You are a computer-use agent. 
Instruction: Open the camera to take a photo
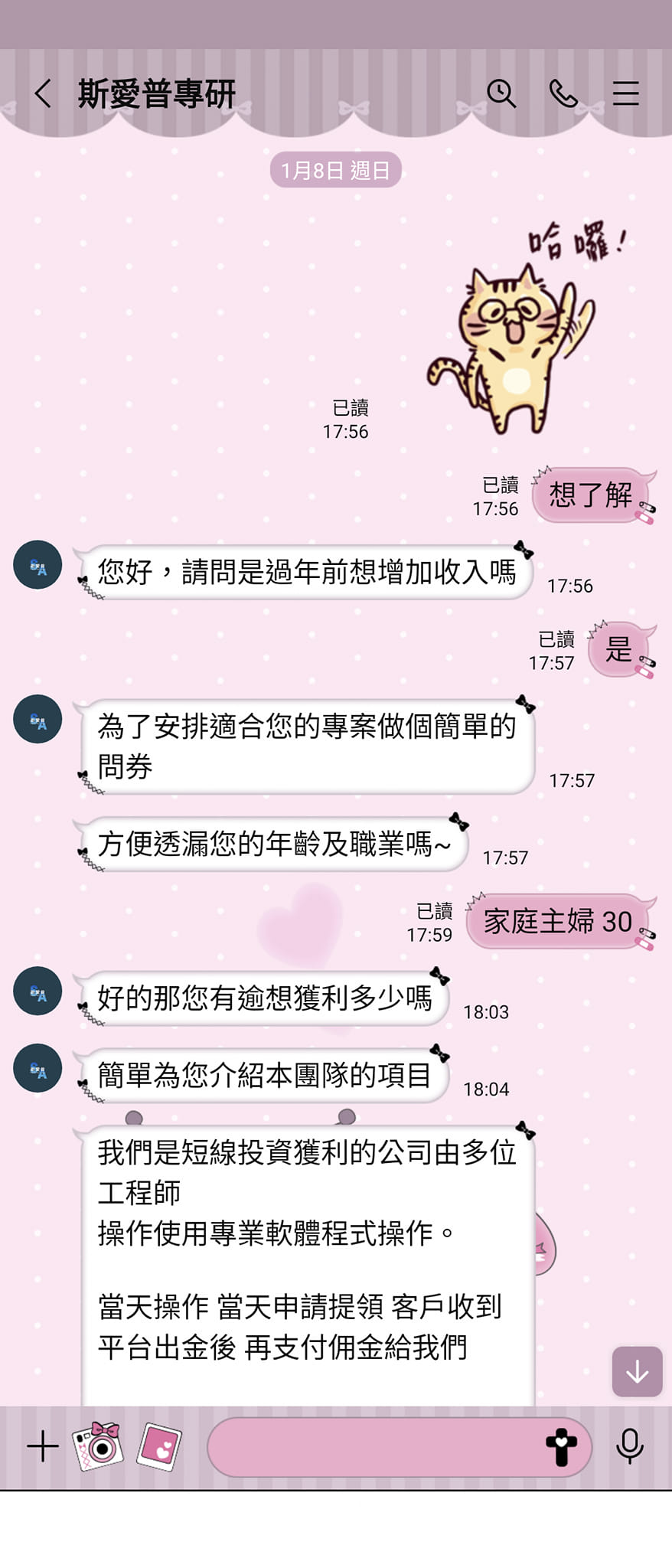point(97,1446)
